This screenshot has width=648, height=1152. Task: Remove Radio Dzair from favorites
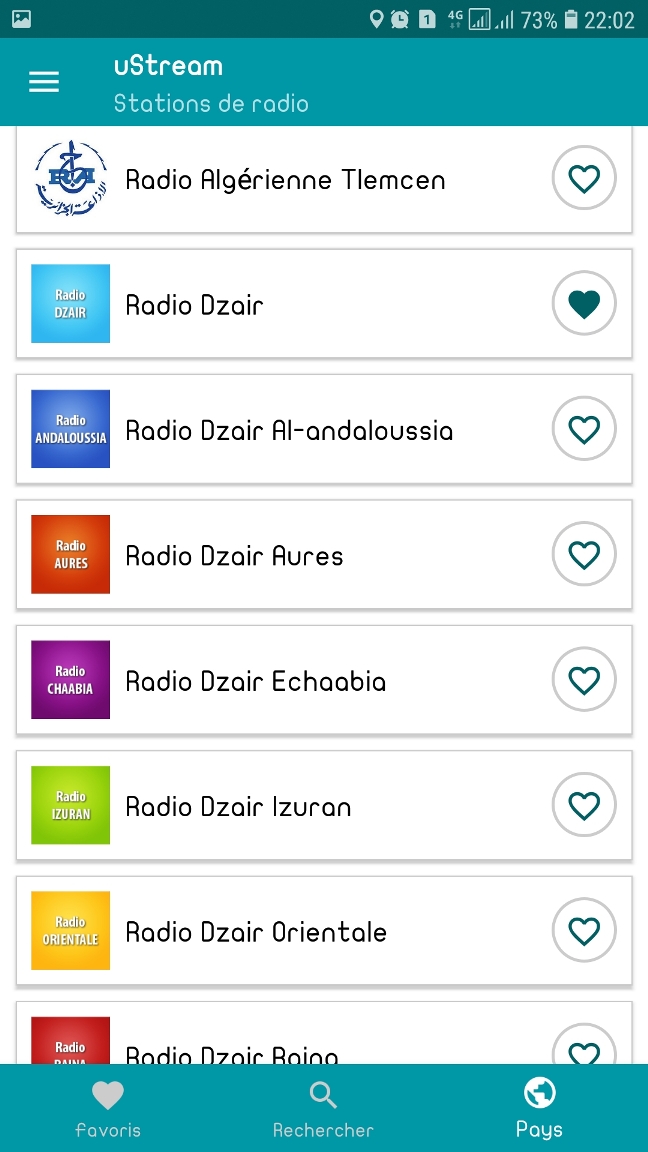584,304
